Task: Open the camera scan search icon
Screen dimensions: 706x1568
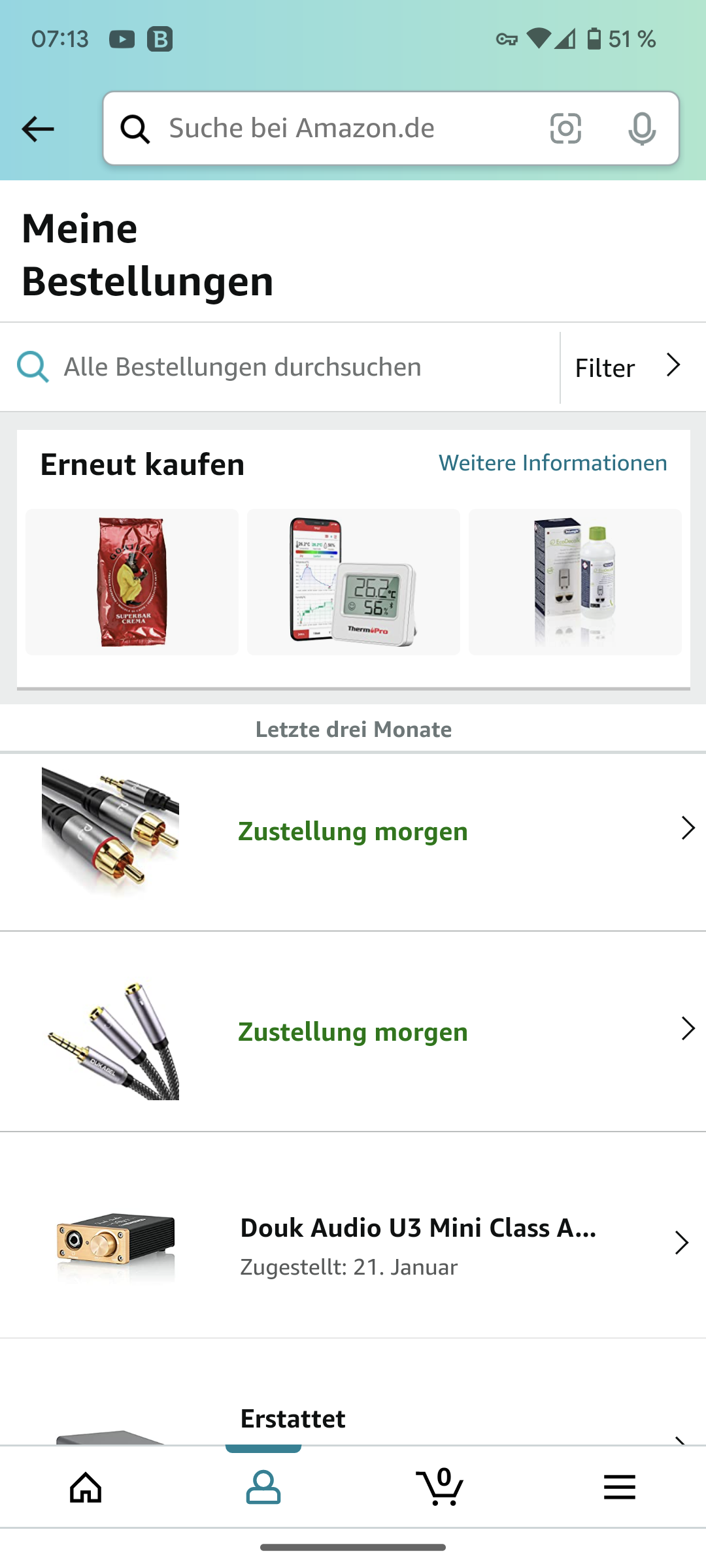Action: (x=565, y=129)
